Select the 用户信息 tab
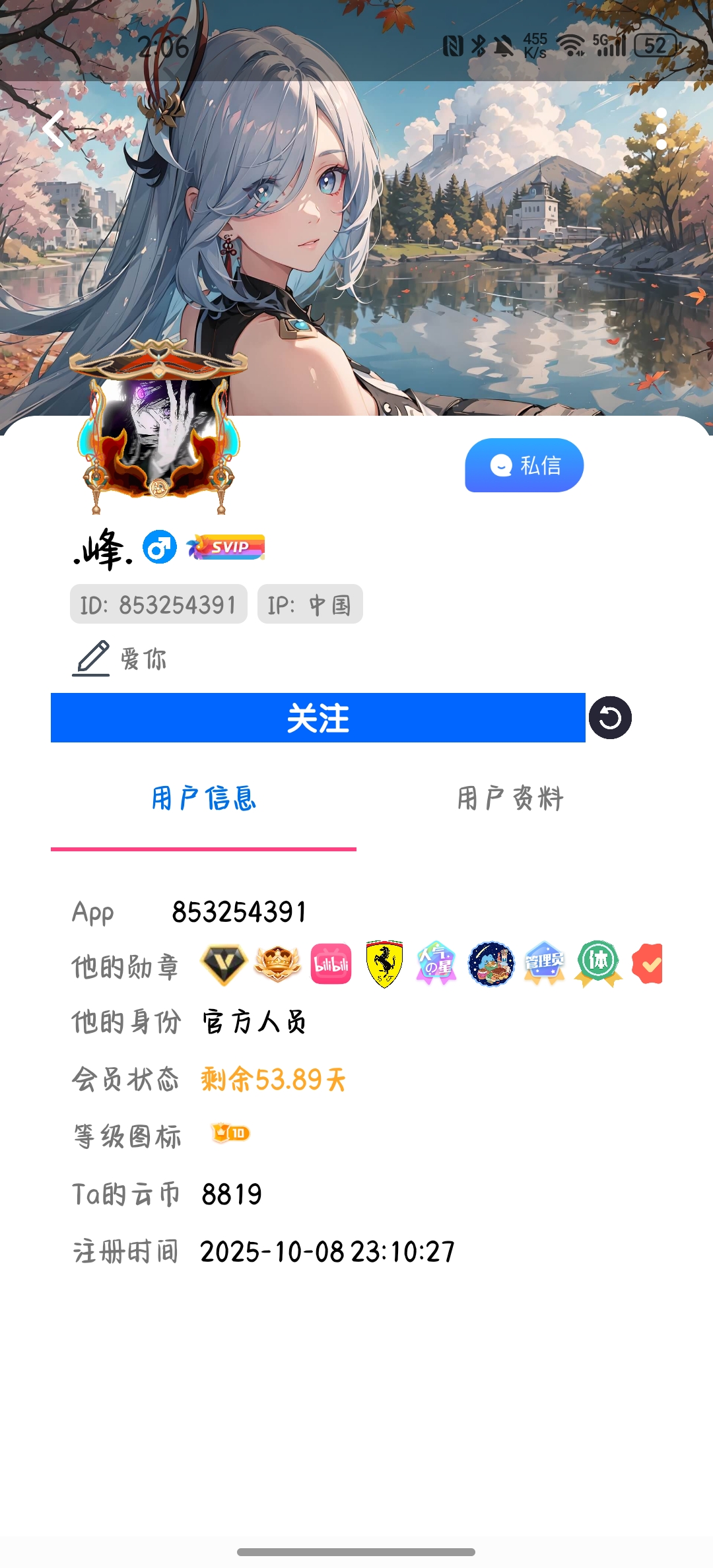The image size is (713, 1568). click(203, 799)
